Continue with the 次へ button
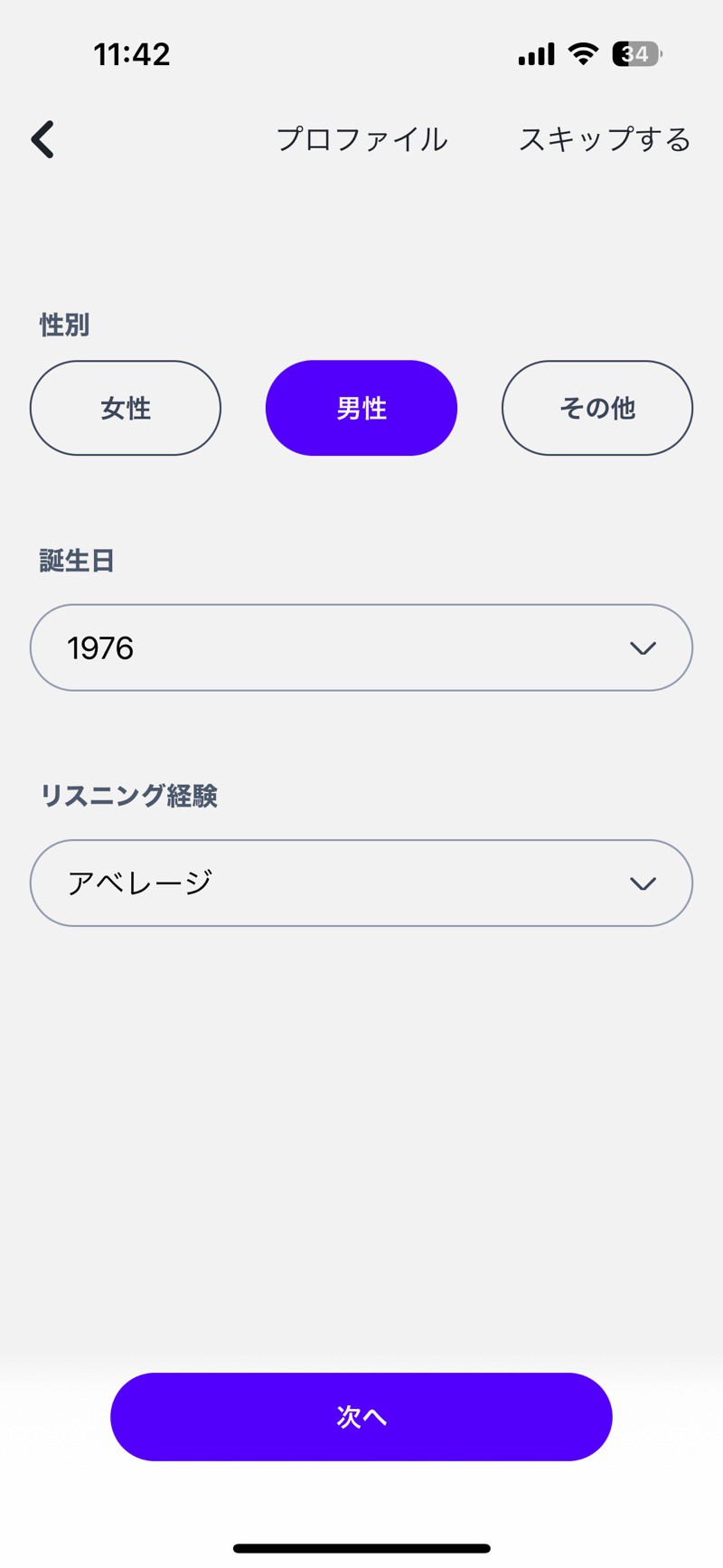This screenshot has height=1568, width=723. pyautogui.click(x=361, y=1416)
